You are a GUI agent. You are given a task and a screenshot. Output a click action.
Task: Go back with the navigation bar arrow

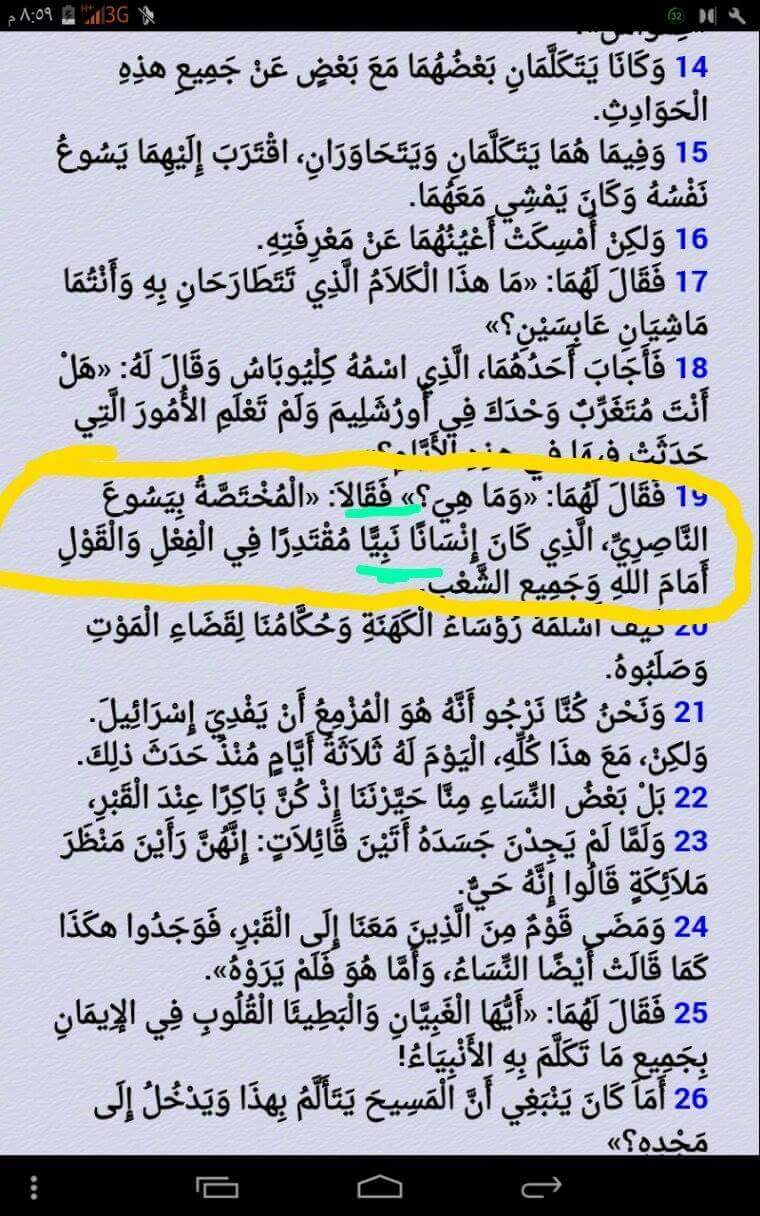tap(542, 1187)
